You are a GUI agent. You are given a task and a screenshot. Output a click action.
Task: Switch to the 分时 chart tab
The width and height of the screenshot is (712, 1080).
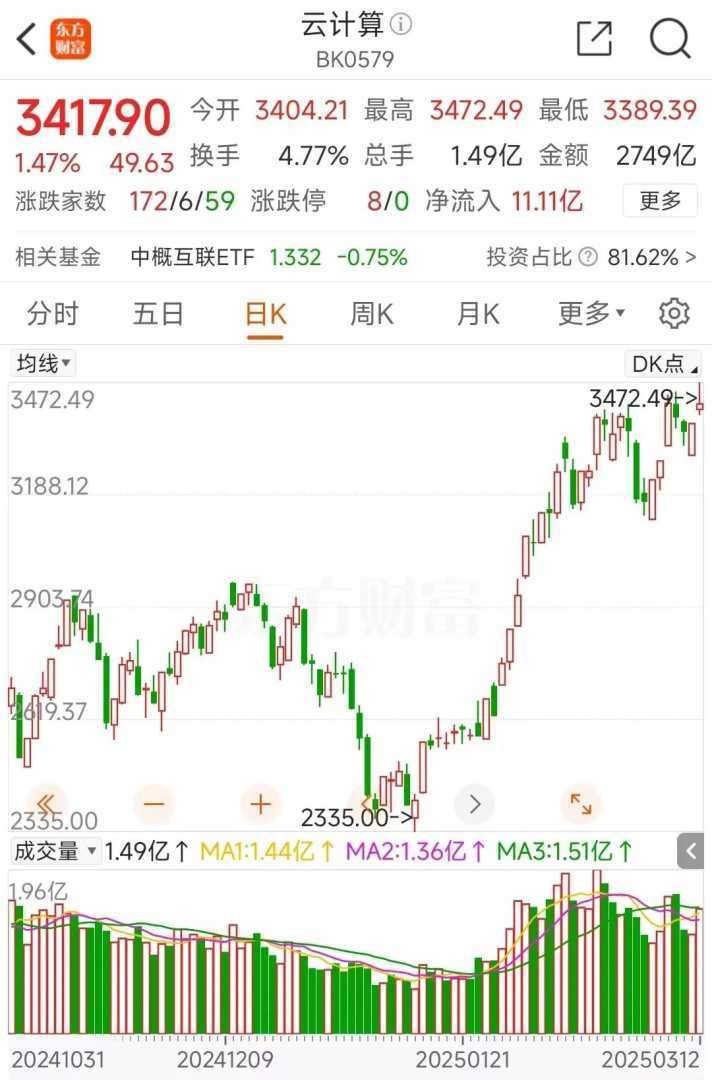[52, 314]
